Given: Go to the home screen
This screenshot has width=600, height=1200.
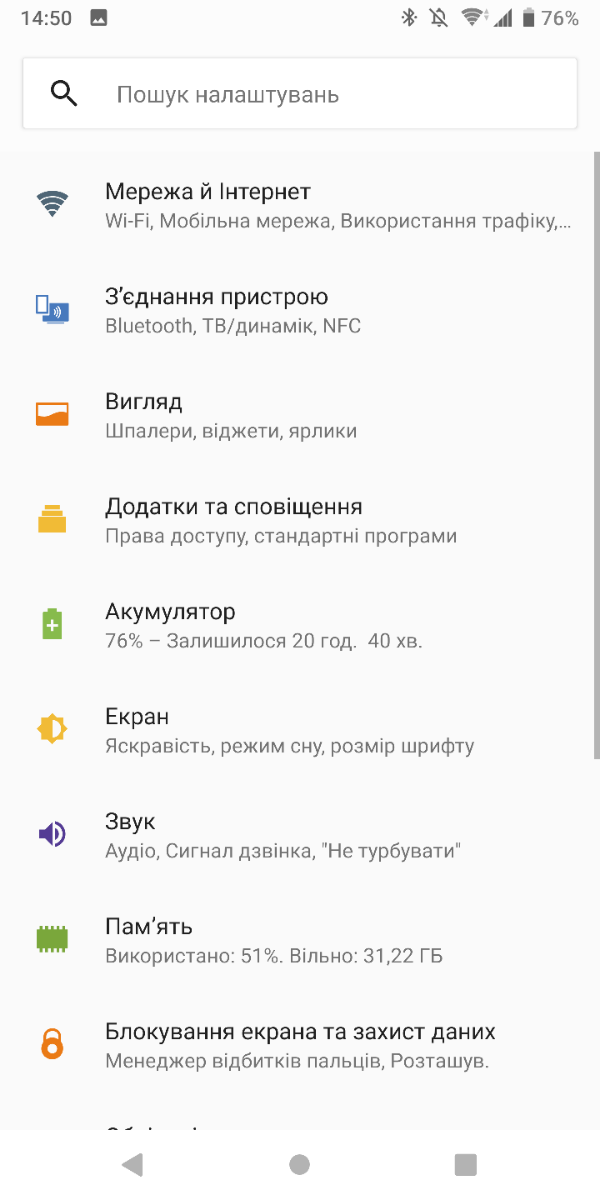Looking at the screenshot, I should click(299, 1164).
